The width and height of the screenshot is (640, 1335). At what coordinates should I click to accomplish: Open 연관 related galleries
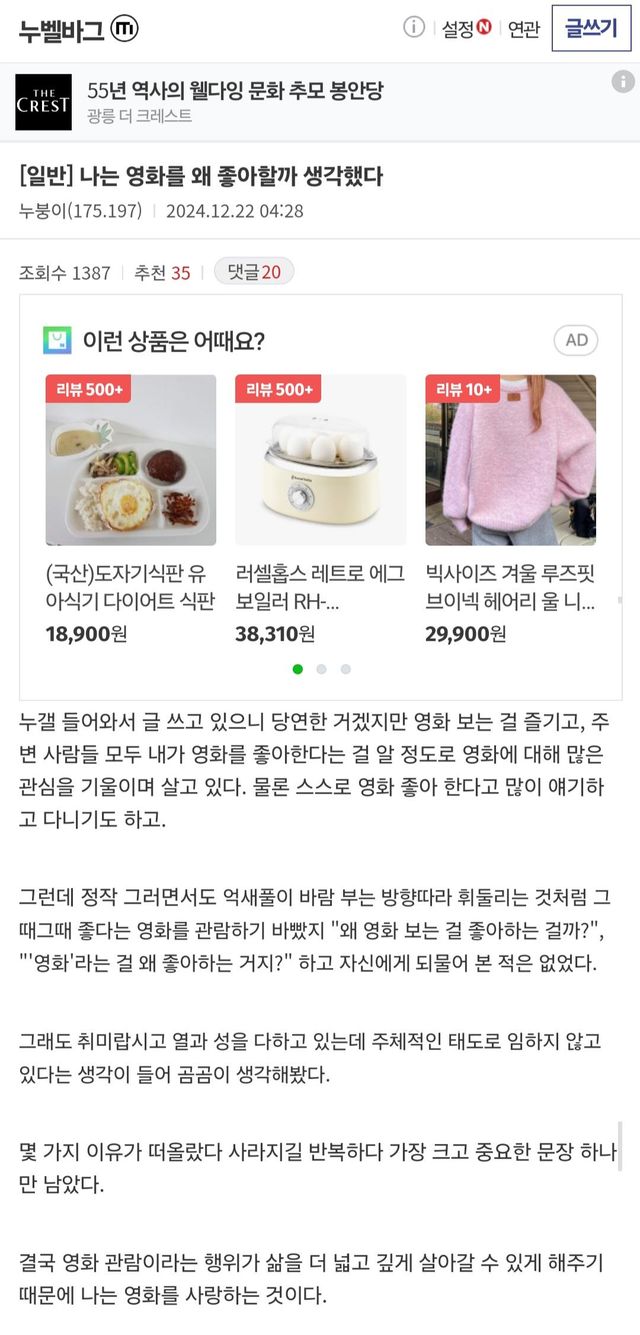click(x=524, y=29)
